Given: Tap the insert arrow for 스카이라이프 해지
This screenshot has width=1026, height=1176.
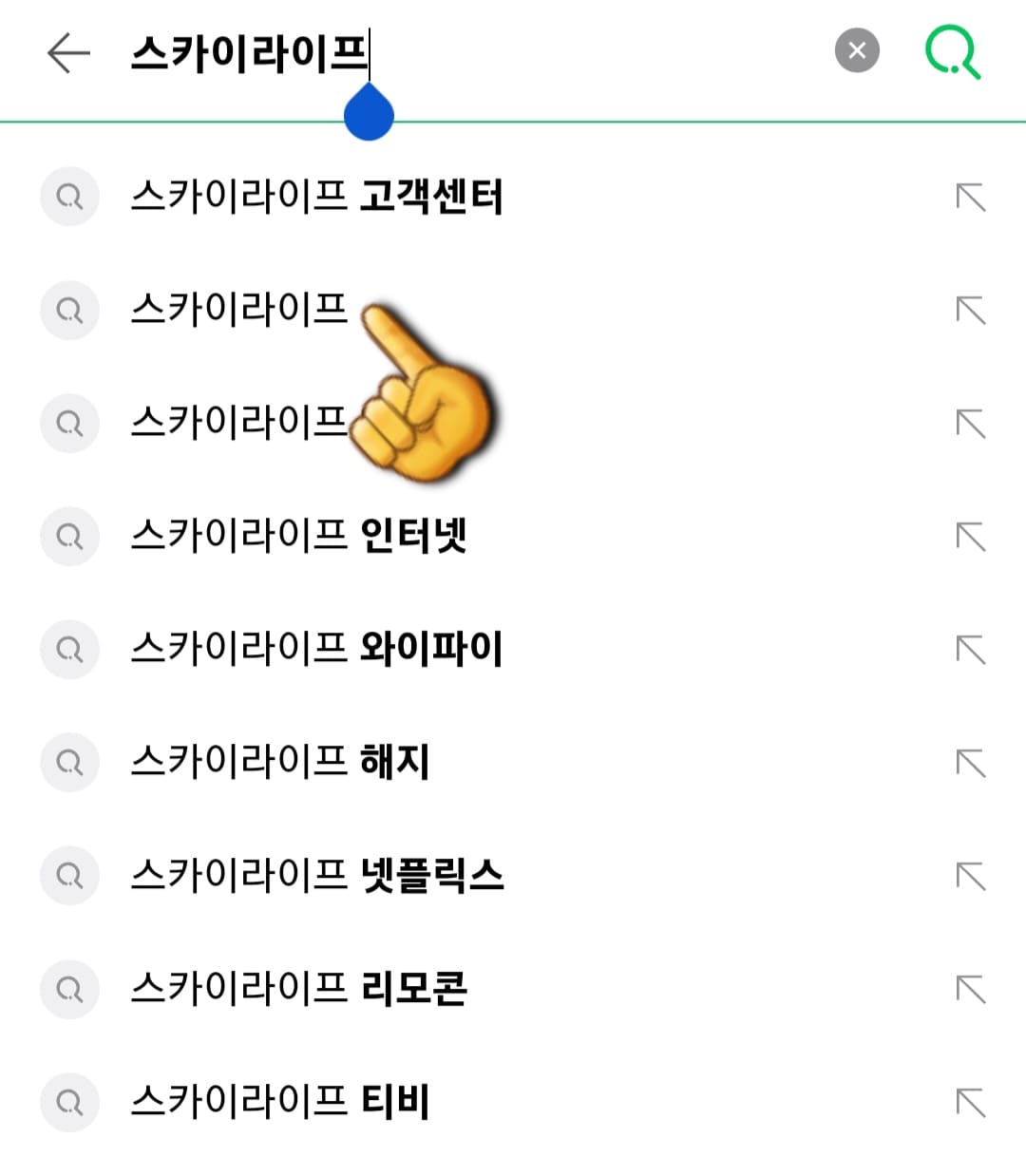Looking at the screenshot, I should [x=970, y=763].
